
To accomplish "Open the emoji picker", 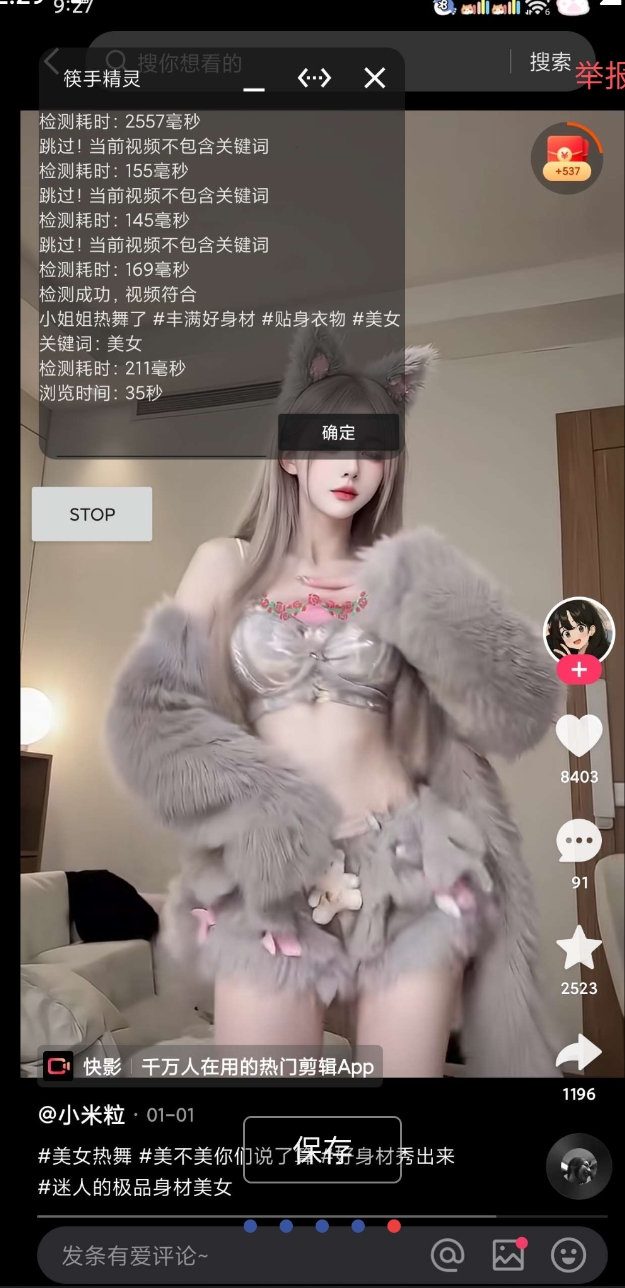I will 569,1255.
